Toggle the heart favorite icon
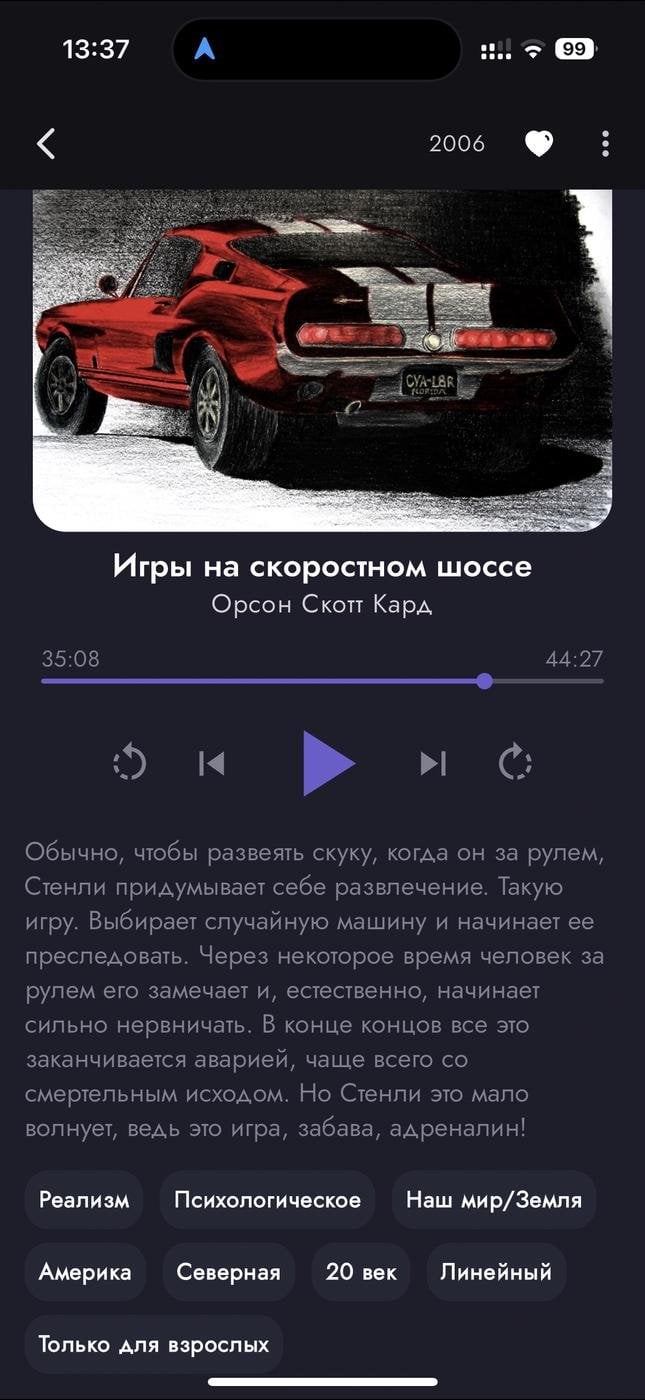The image size is (645, 1400). pyautogui.click(x=539, y=144)
